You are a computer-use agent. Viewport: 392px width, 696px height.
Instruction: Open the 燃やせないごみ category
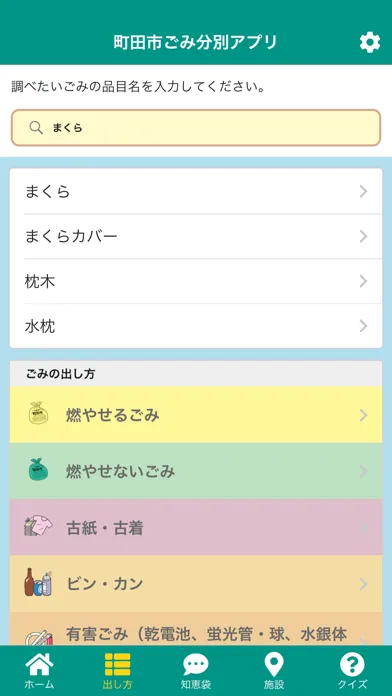(x=196, y=471)
